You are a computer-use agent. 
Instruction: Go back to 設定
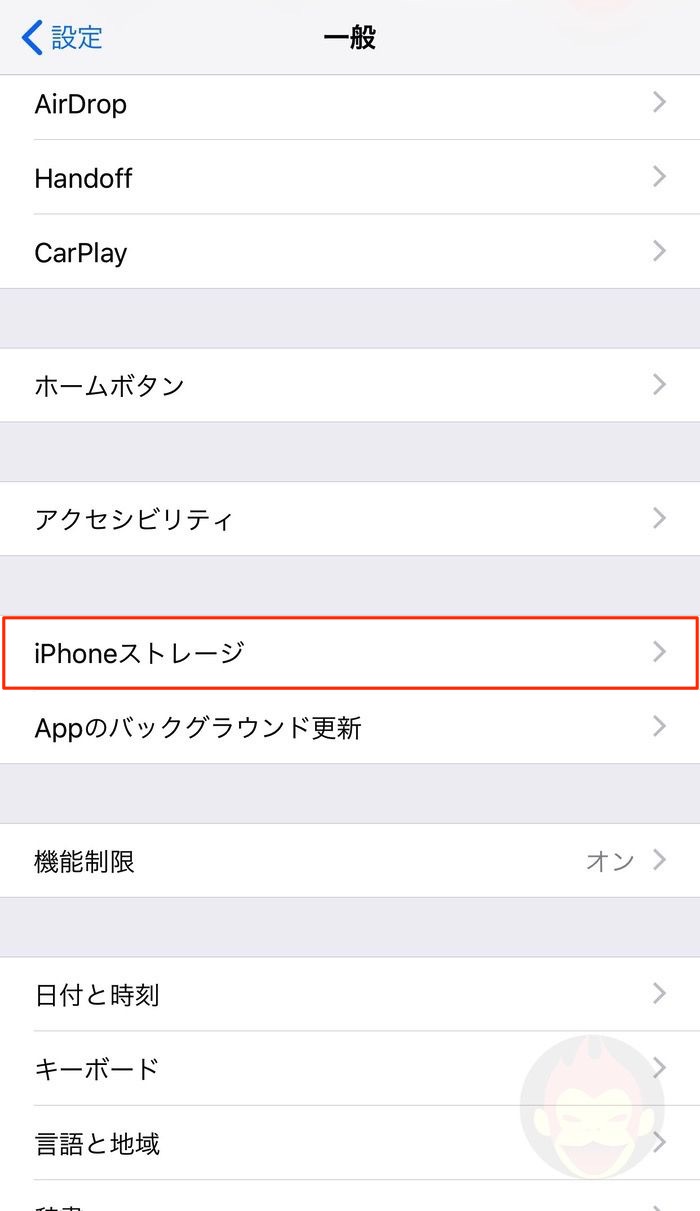pos(62,38)
